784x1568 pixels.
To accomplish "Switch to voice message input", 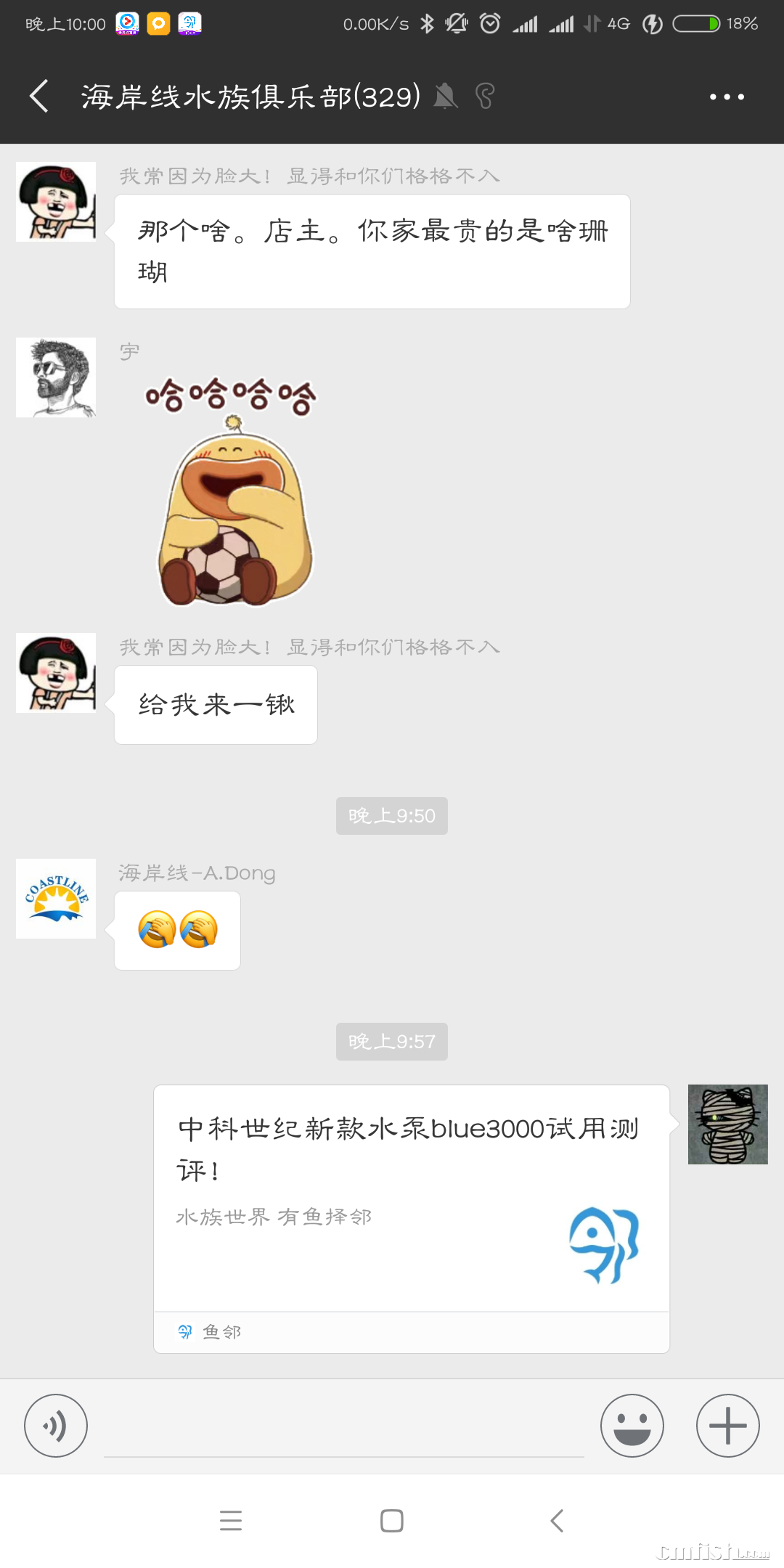I will (56, 1426).
